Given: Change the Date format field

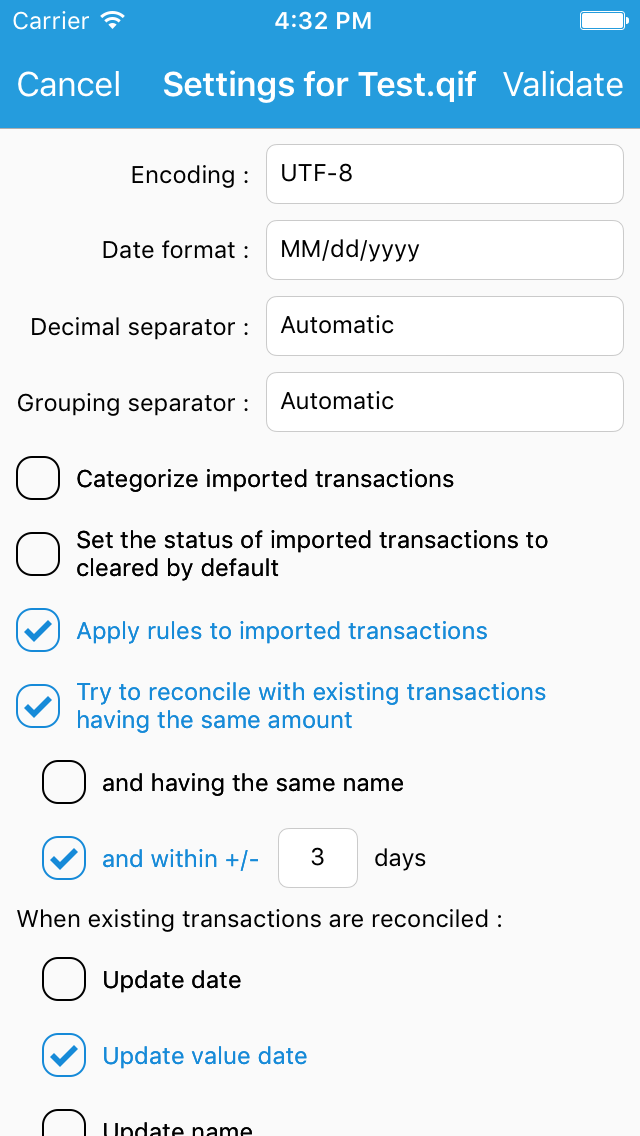Looking at the screenshot, I should (444, 250).
